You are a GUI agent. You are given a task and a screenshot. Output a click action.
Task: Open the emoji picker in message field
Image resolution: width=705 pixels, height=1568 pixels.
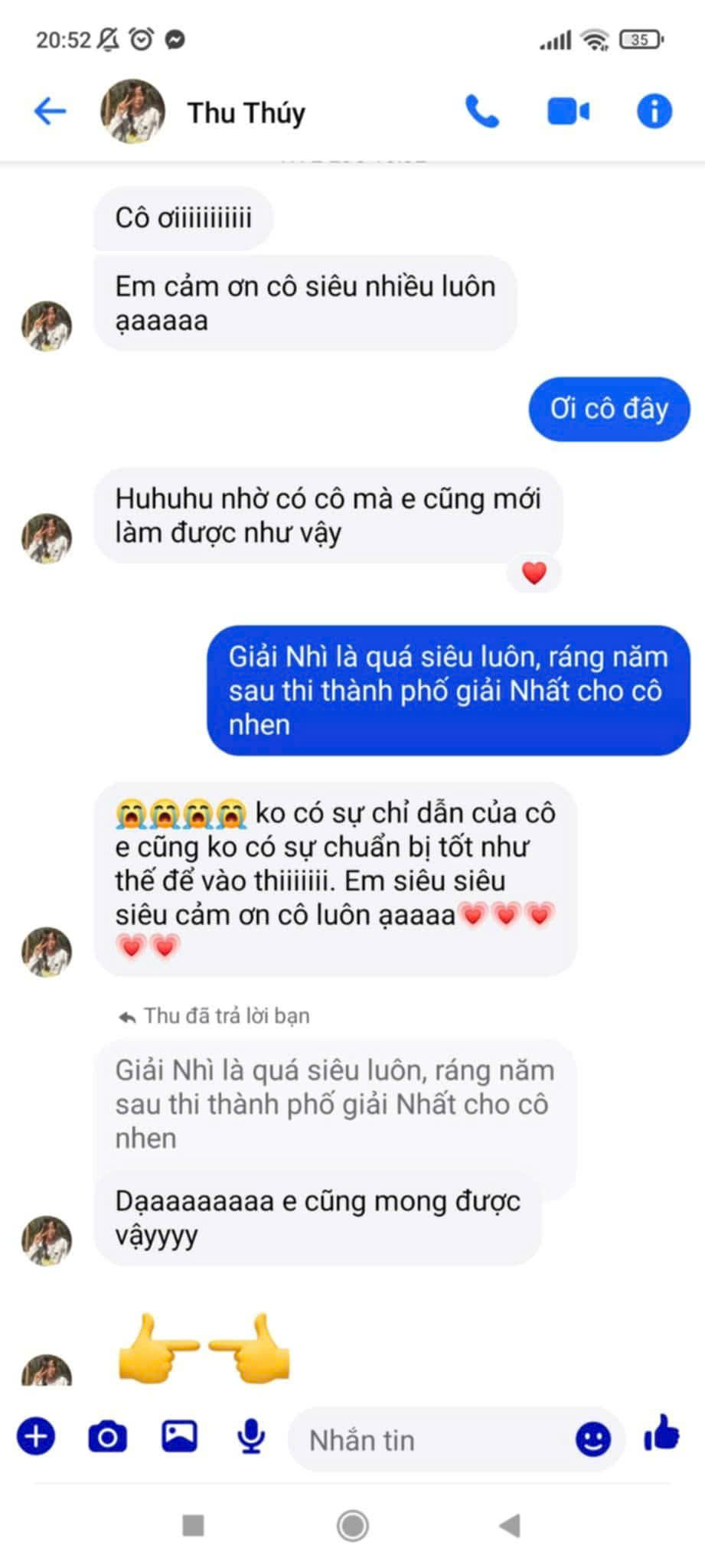pyautogui.click(x=592, y=1440)
